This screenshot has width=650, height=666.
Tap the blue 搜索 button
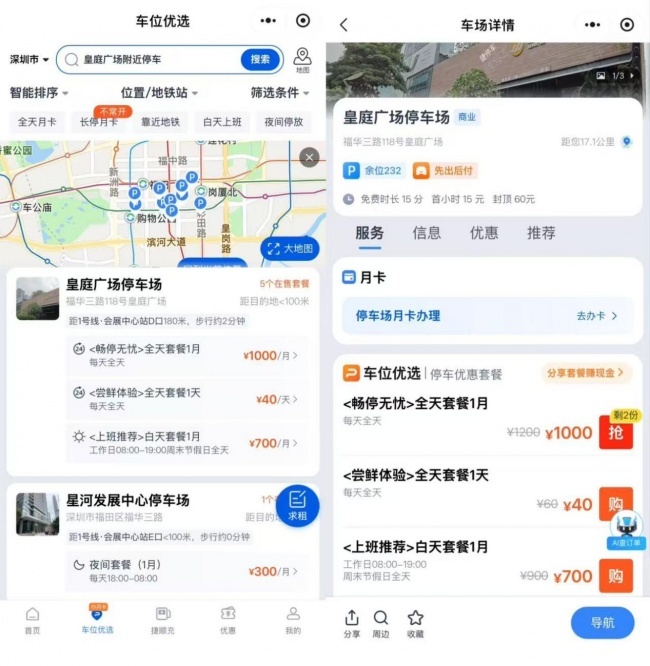tap(260, 59)
